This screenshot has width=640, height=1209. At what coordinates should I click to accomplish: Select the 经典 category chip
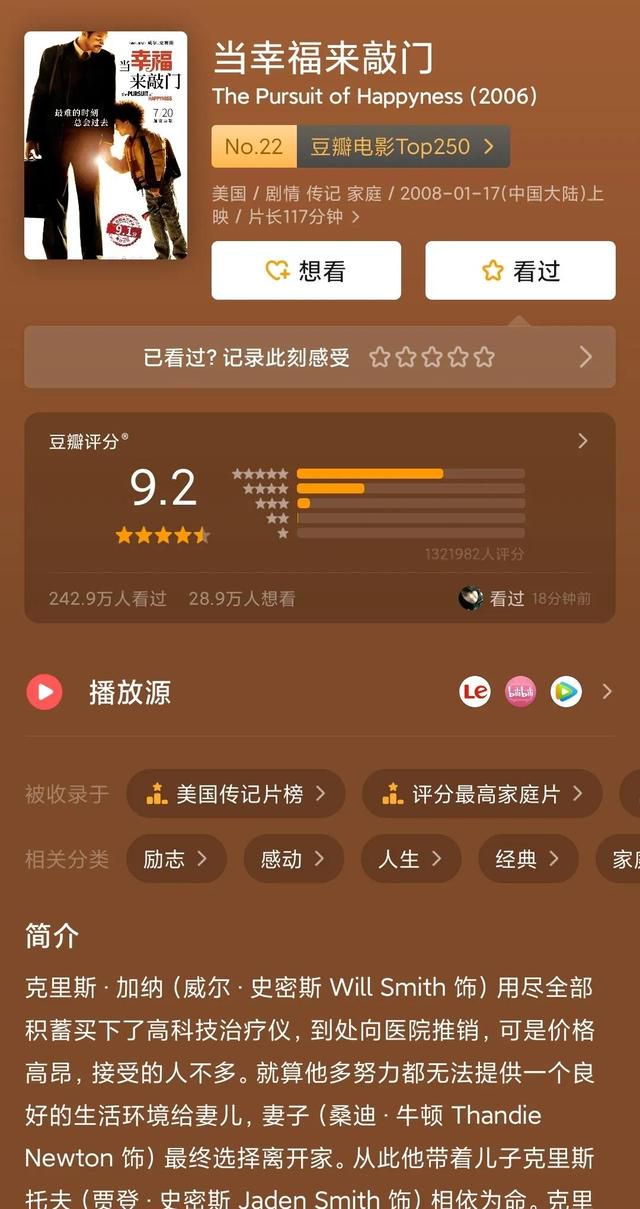pos(528,859)
